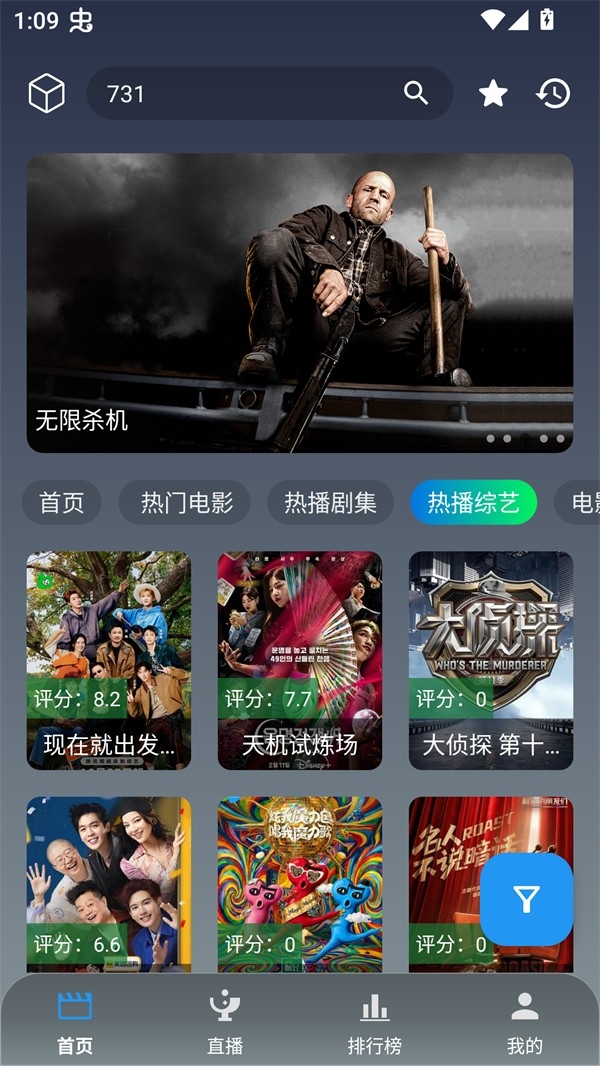Viewport: 600px width, 1066px height.
Task: Tap the magnifier search icon
Action: click(x=416, y=94)
